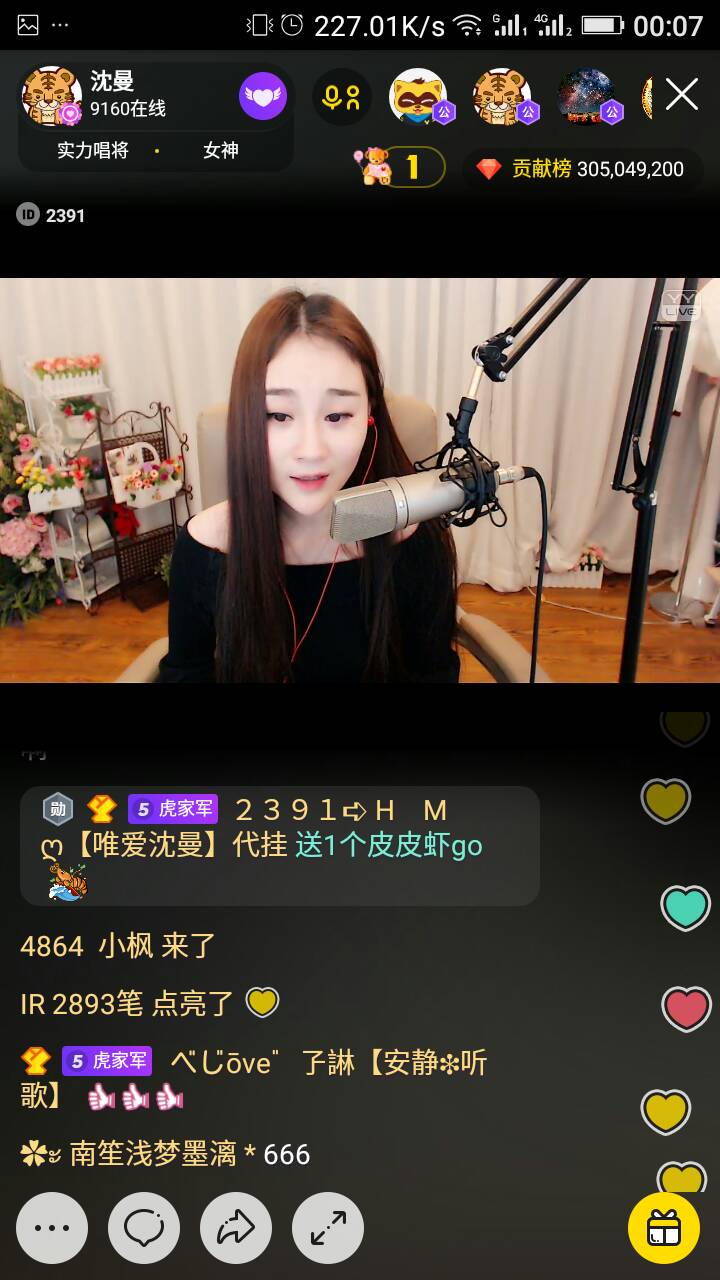Tap the first guild avatar with 公 badge
Viewport: 720px width, 1280px height.
[420, 95]
